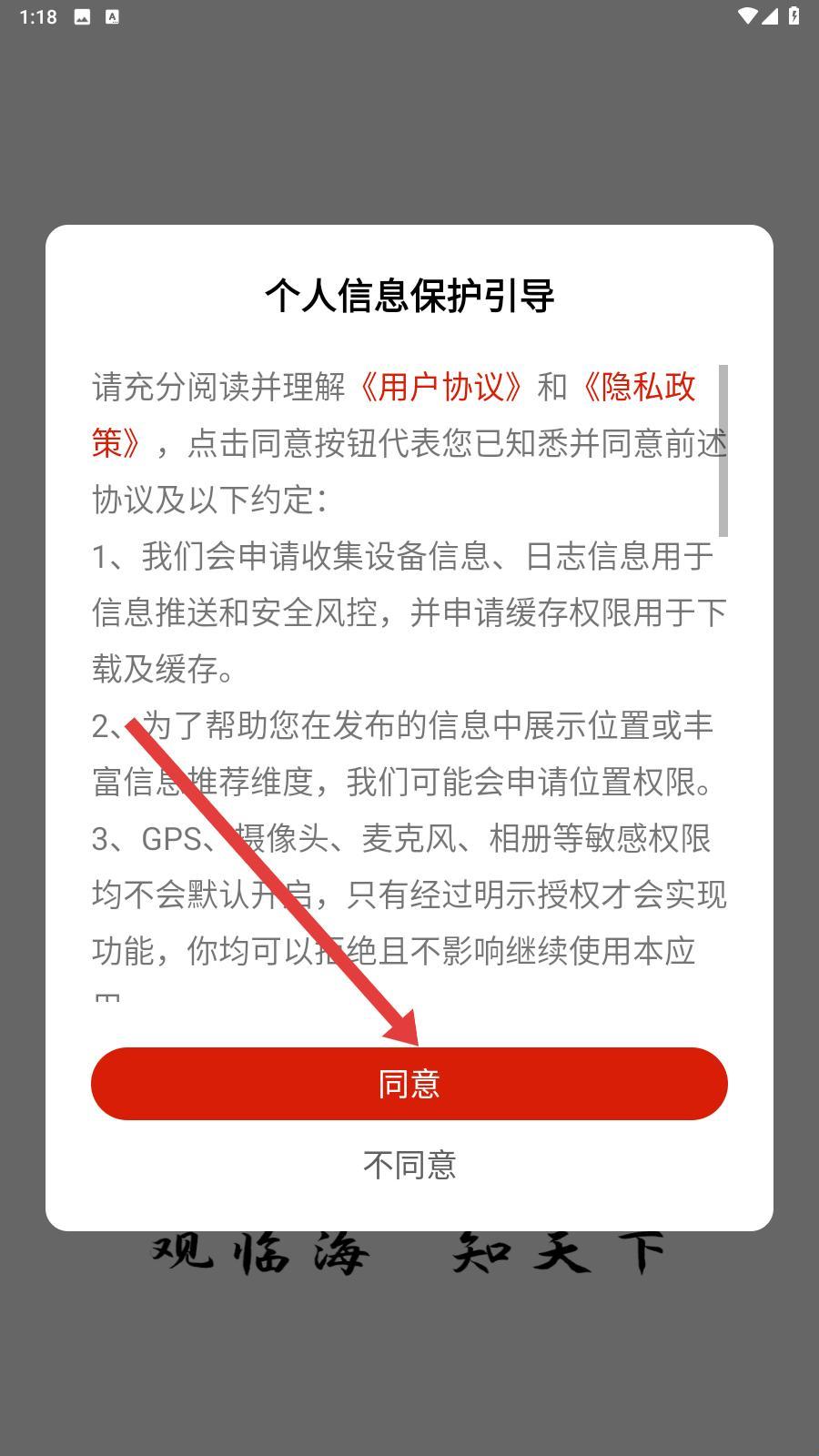Tap the red 同意 agree button
Viewport: 819px width, 1456px height.
click(x=409, y=1084)
